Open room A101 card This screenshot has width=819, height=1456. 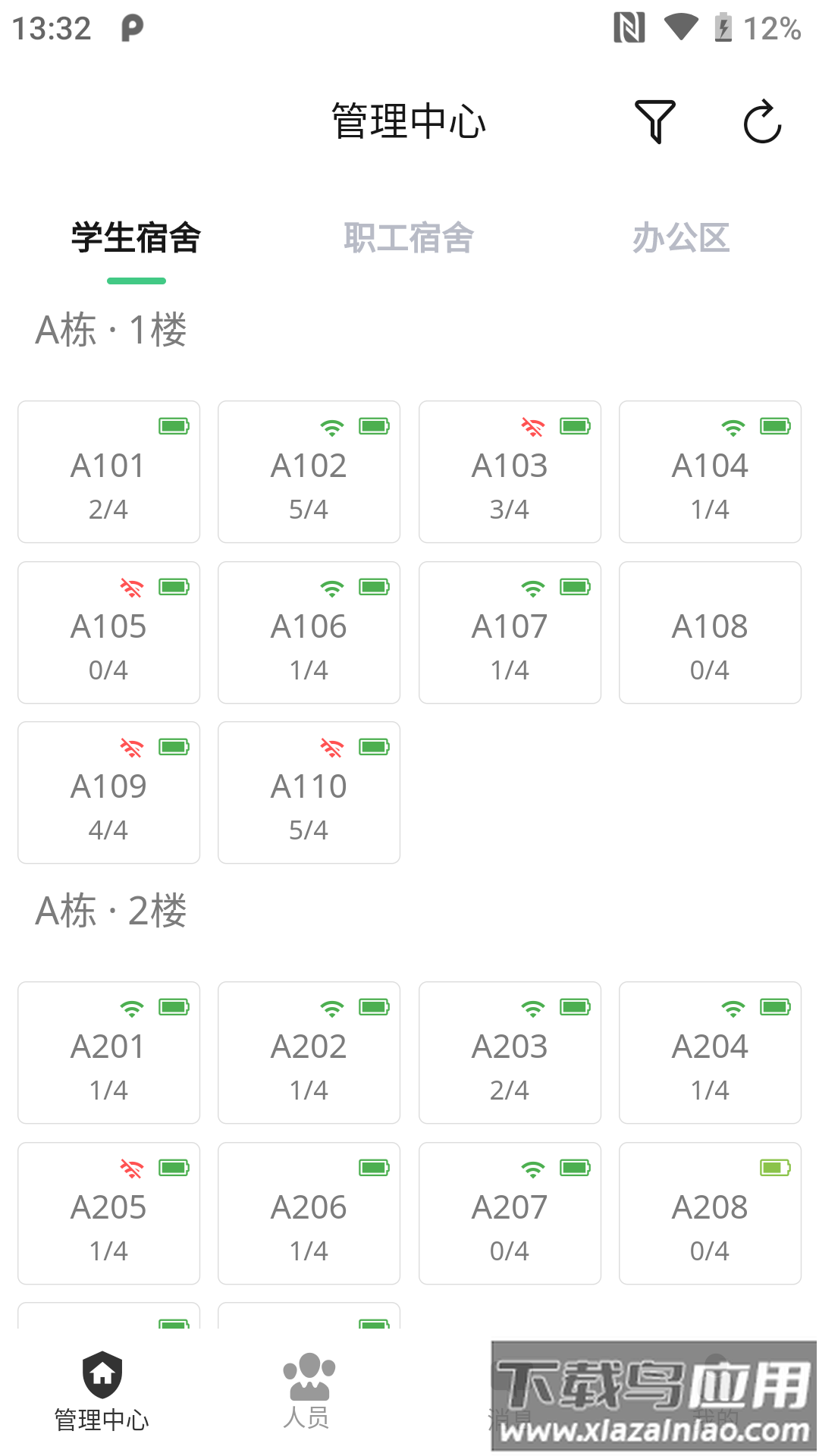coord(108,472)
